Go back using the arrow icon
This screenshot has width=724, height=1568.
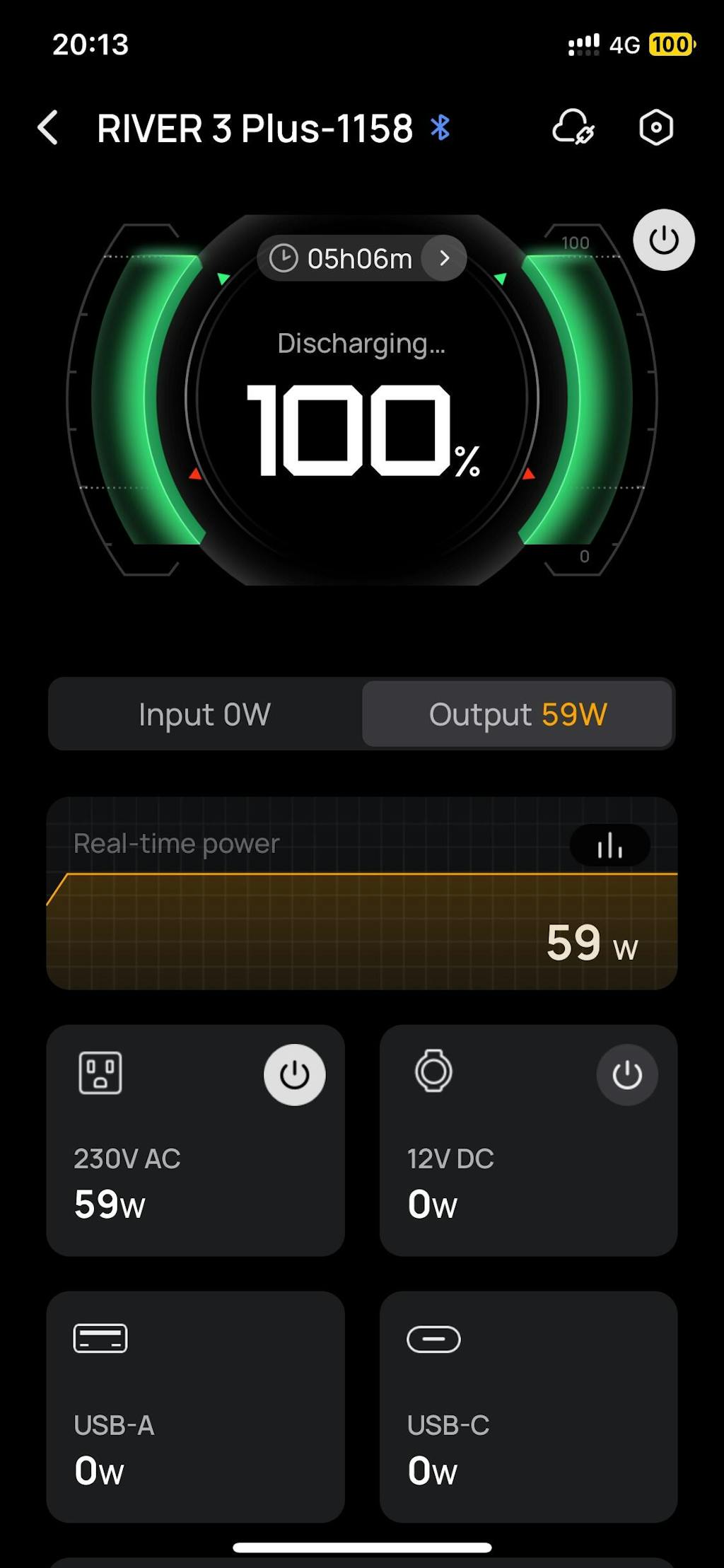tap(48, 128)
